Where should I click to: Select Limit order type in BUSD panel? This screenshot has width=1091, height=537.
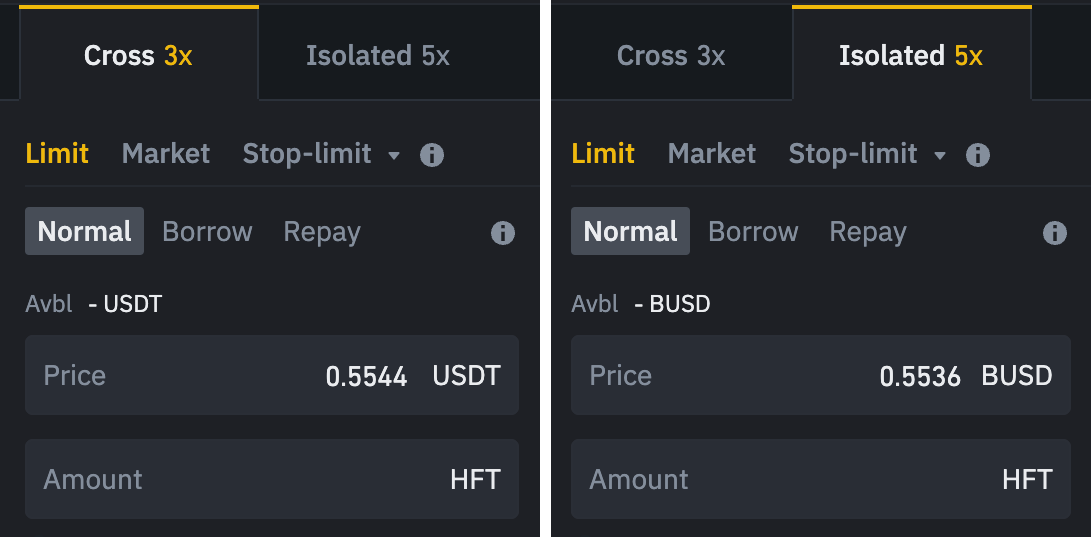click(603, 154)
